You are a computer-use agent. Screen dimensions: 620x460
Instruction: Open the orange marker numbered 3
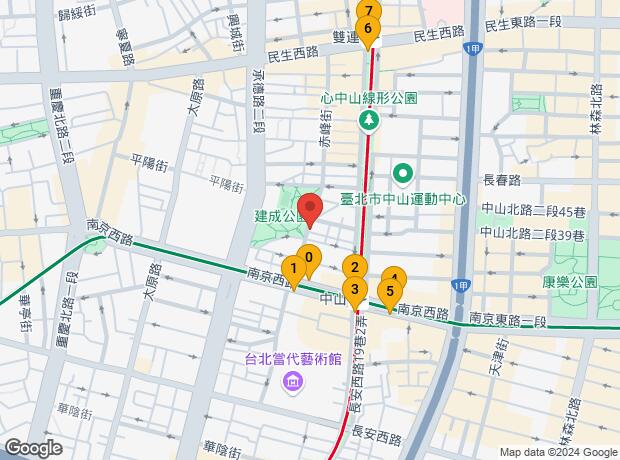pos(354,291)
